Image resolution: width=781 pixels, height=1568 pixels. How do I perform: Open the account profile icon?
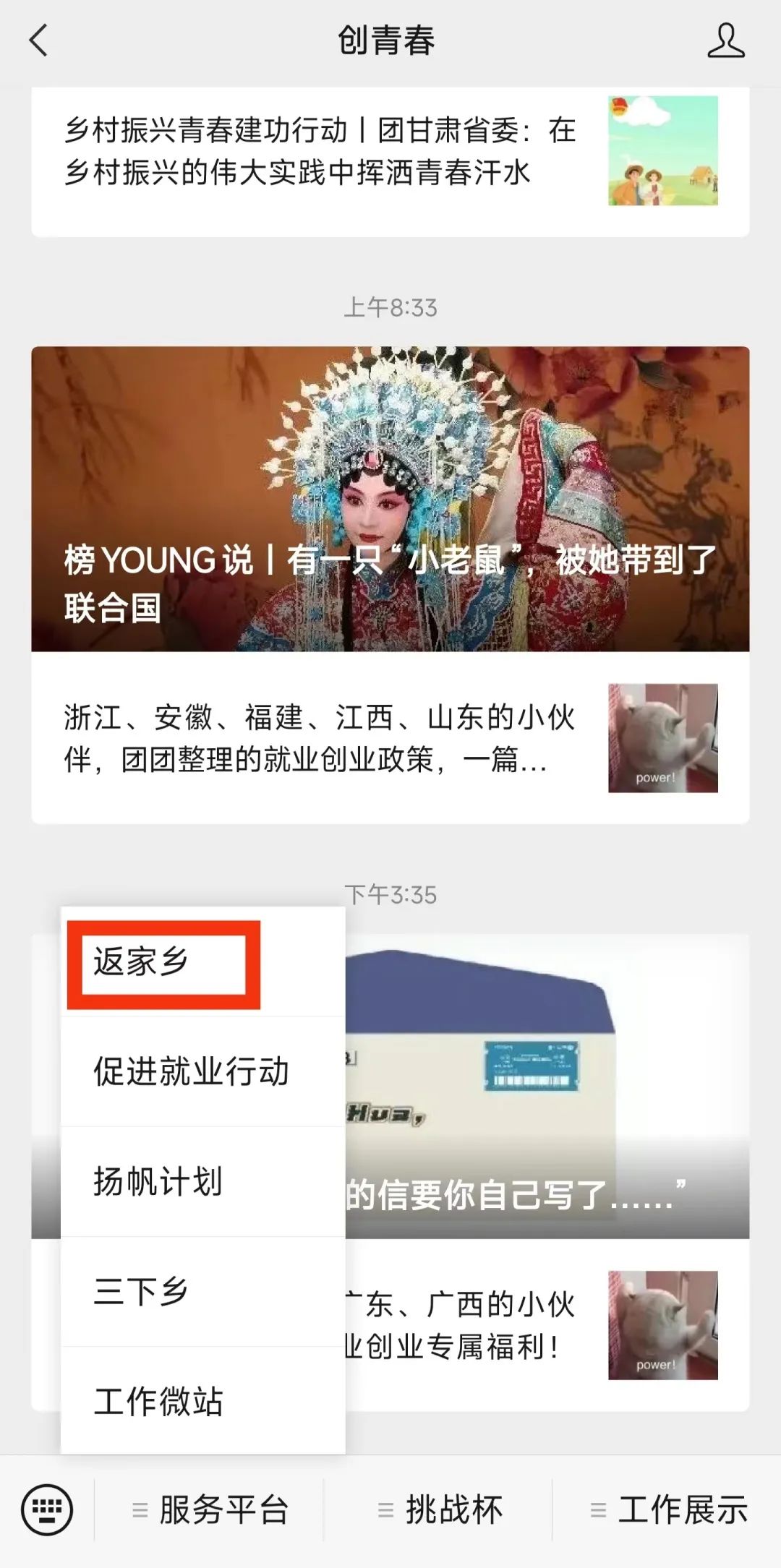(x=725, y=40)
